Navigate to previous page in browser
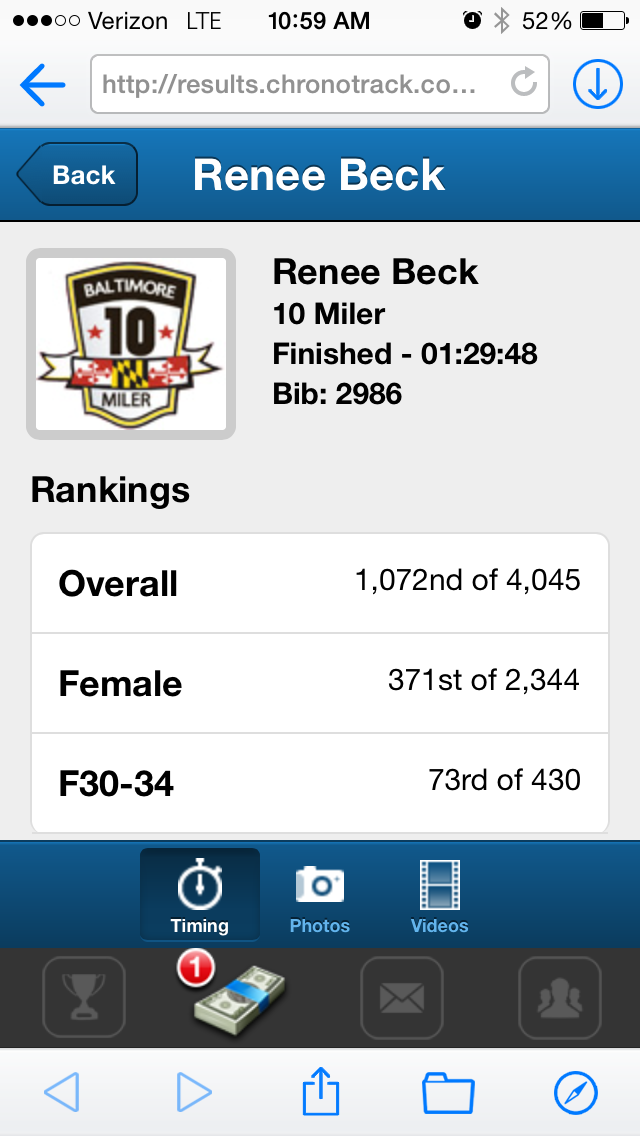640x1136 pixels. pos(62,1092)
